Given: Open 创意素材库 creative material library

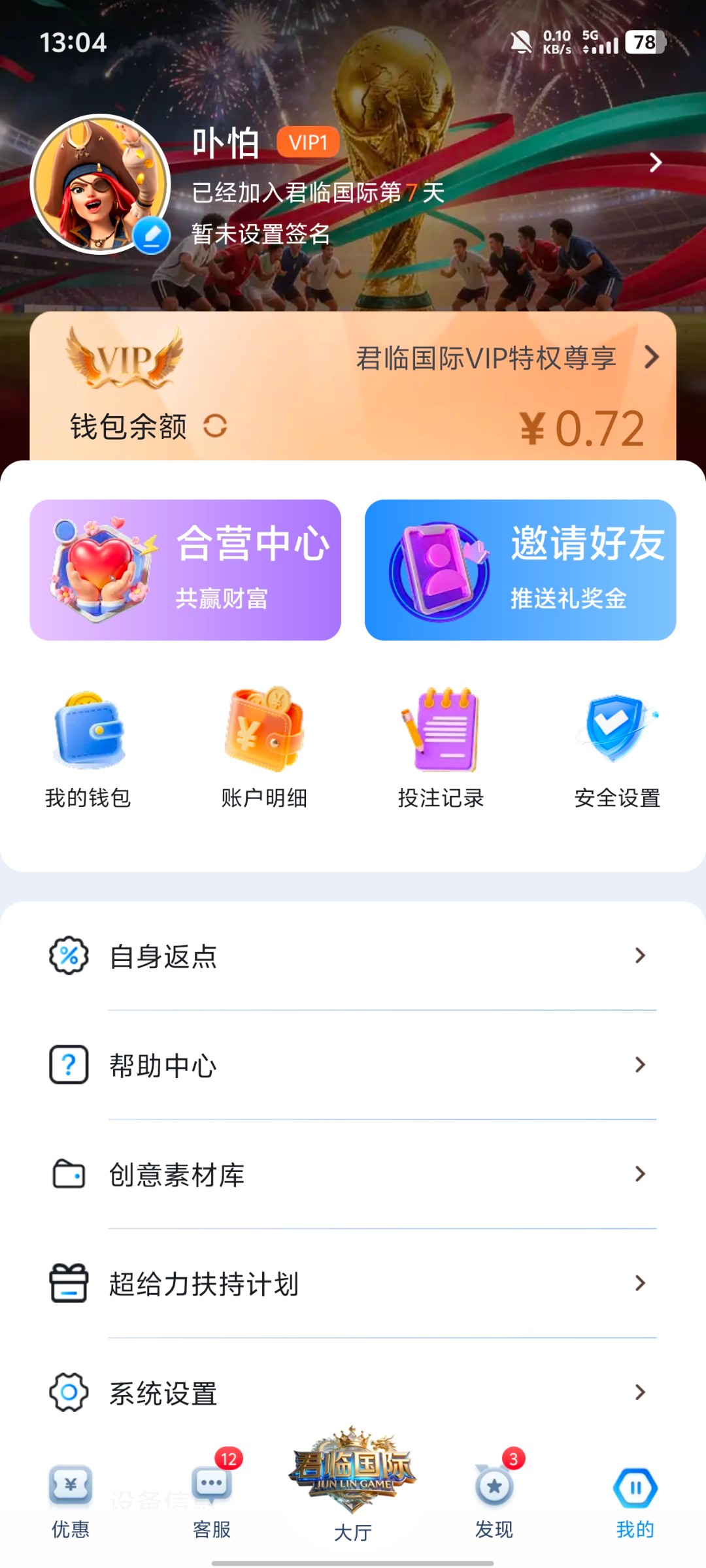Looking at the screenshot, I should click(x=353, y=1174).
